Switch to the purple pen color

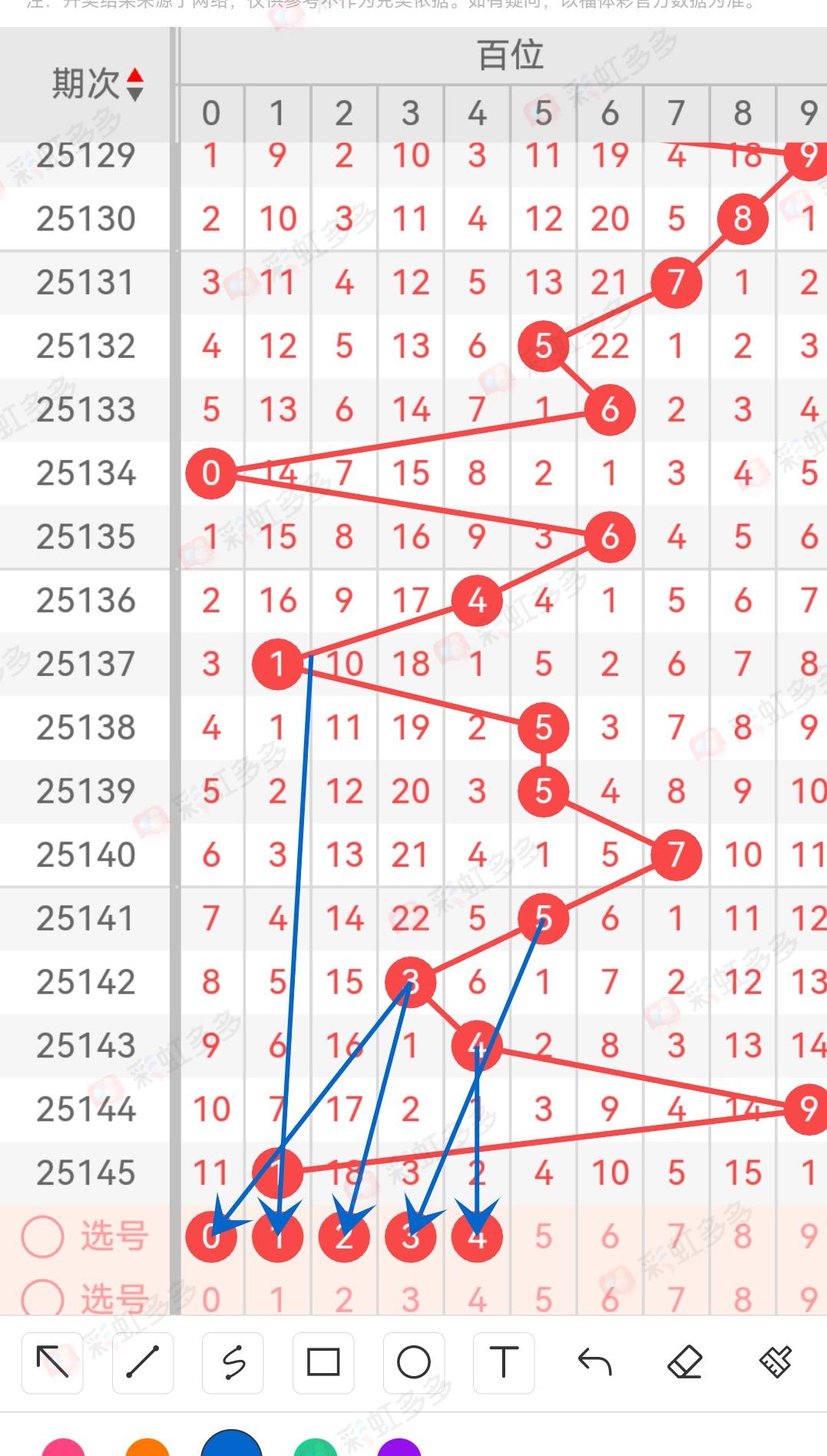click(x=399, y=1448)
